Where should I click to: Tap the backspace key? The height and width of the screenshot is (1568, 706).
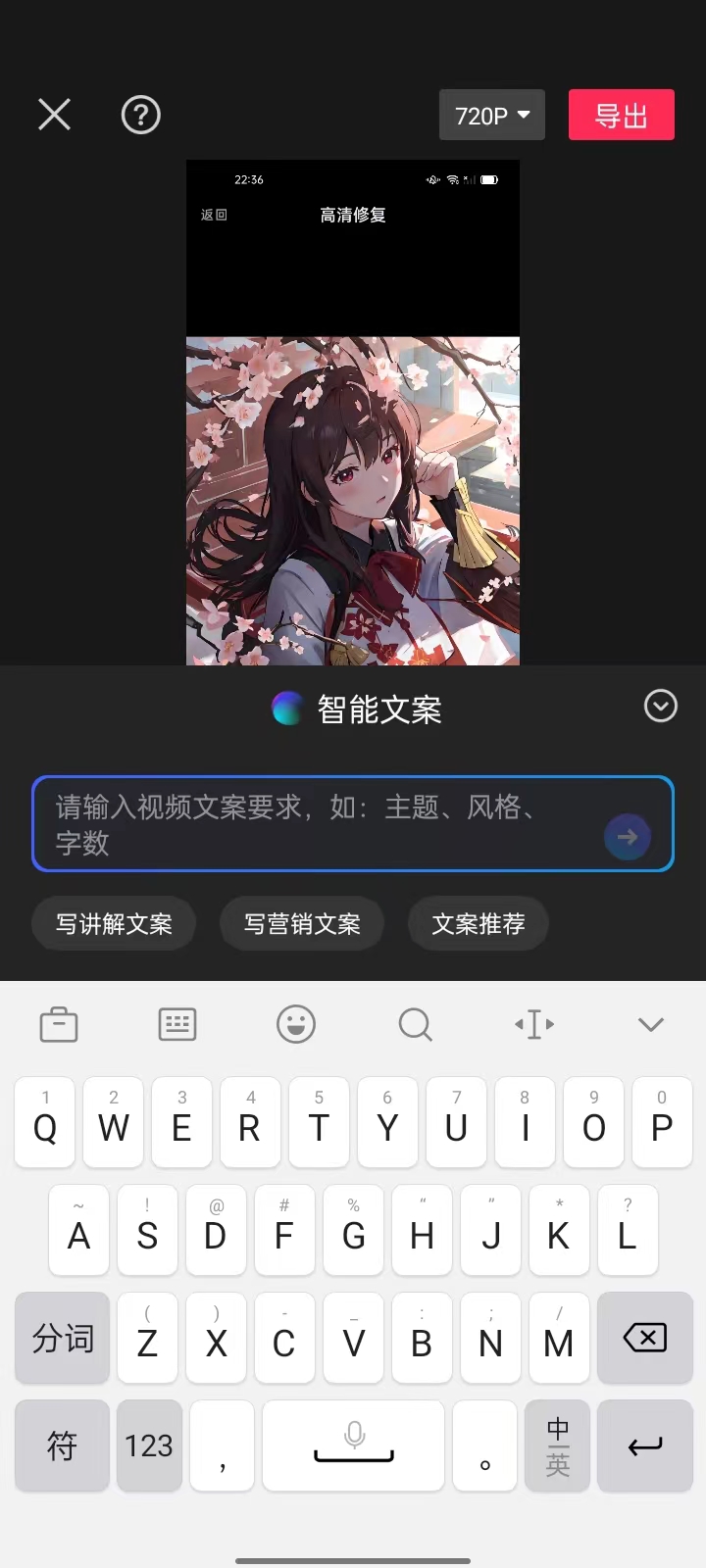pos(644,1338)
